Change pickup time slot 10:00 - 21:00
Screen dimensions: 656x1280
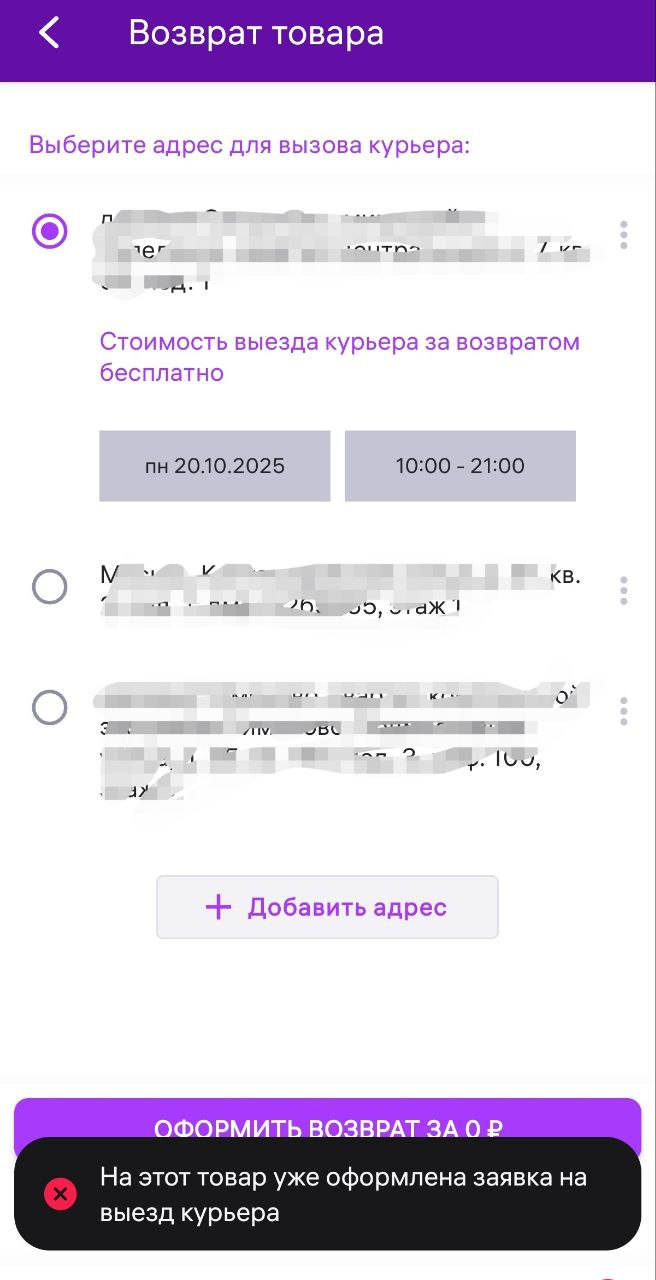[x=460, y=466]
